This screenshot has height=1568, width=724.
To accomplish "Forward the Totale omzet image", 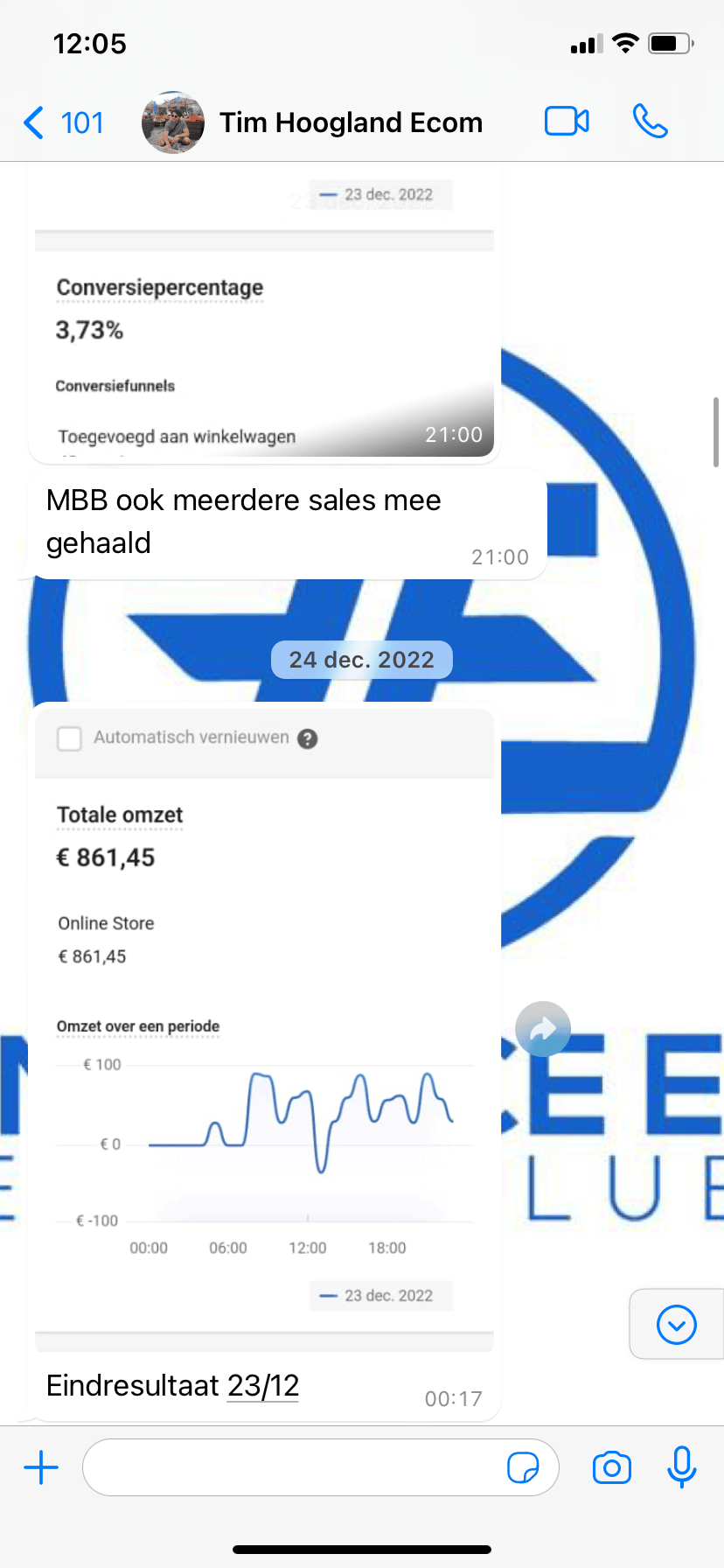I will tap(543, 1029).
